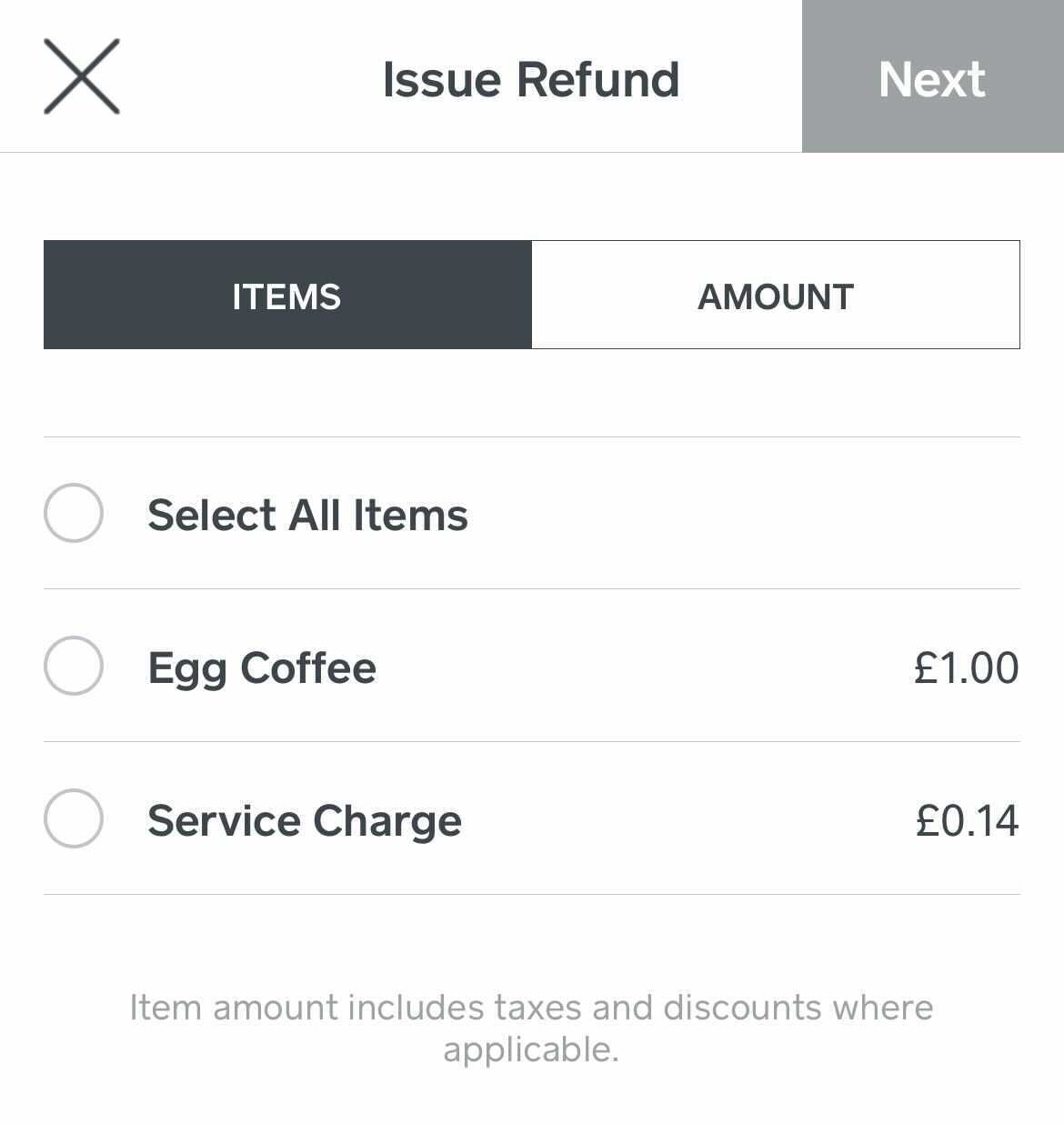
Task: Close the Issue Refund screen
Action: [82, 77]
